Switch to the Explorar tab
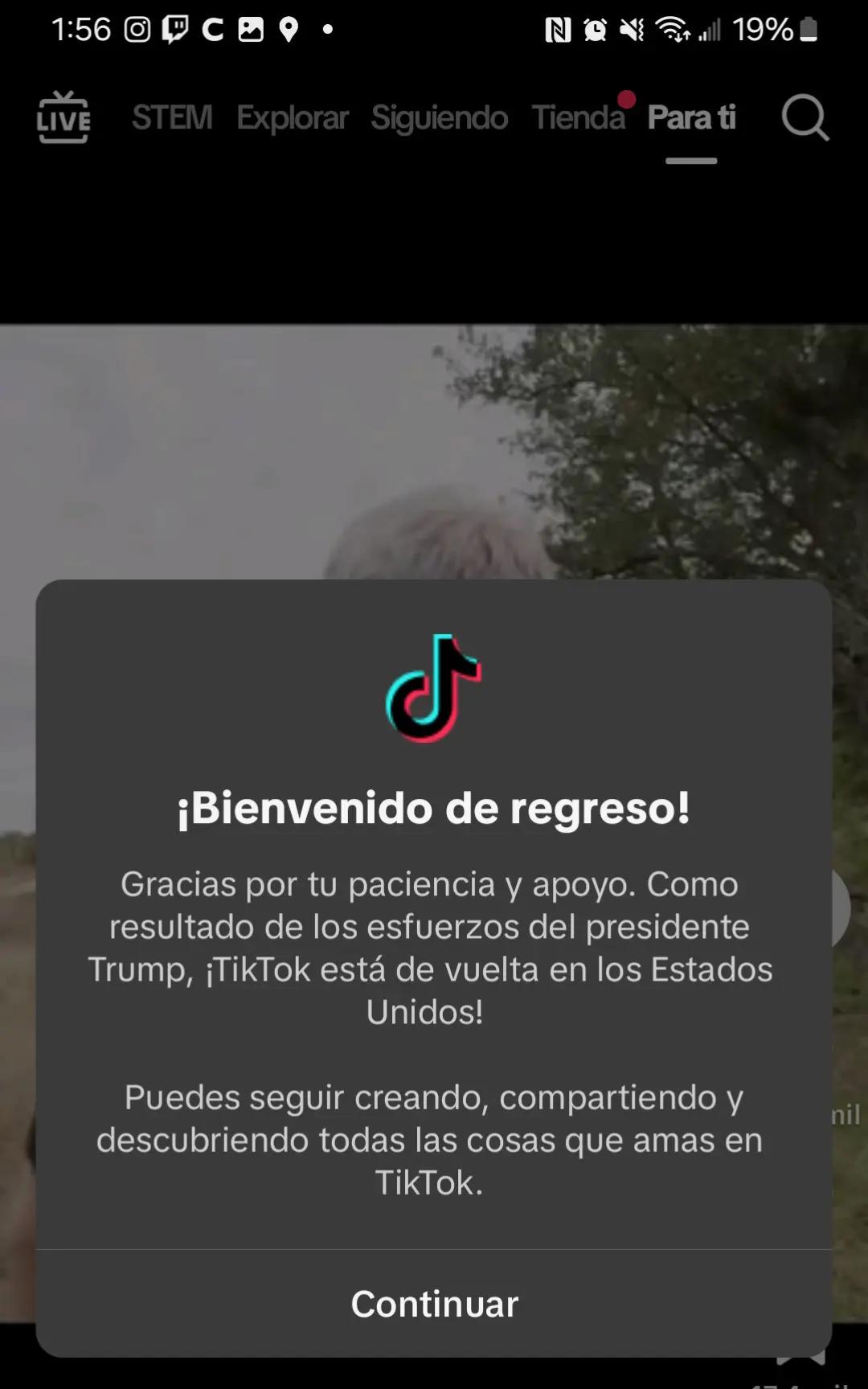This screenshot has width=868, height=1389. tap(293, 118)
